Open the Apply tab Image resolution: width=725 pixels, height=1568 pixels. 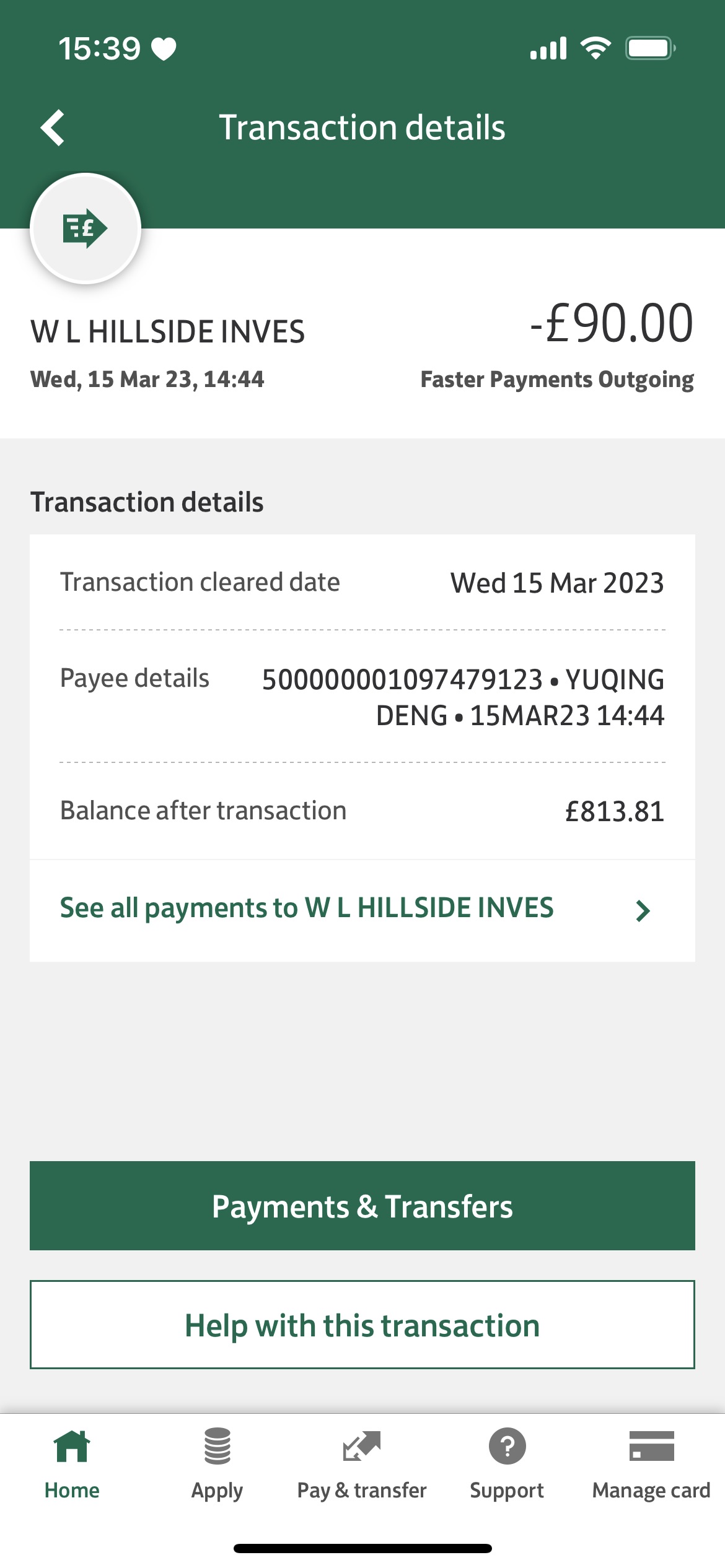(217, 1464)
